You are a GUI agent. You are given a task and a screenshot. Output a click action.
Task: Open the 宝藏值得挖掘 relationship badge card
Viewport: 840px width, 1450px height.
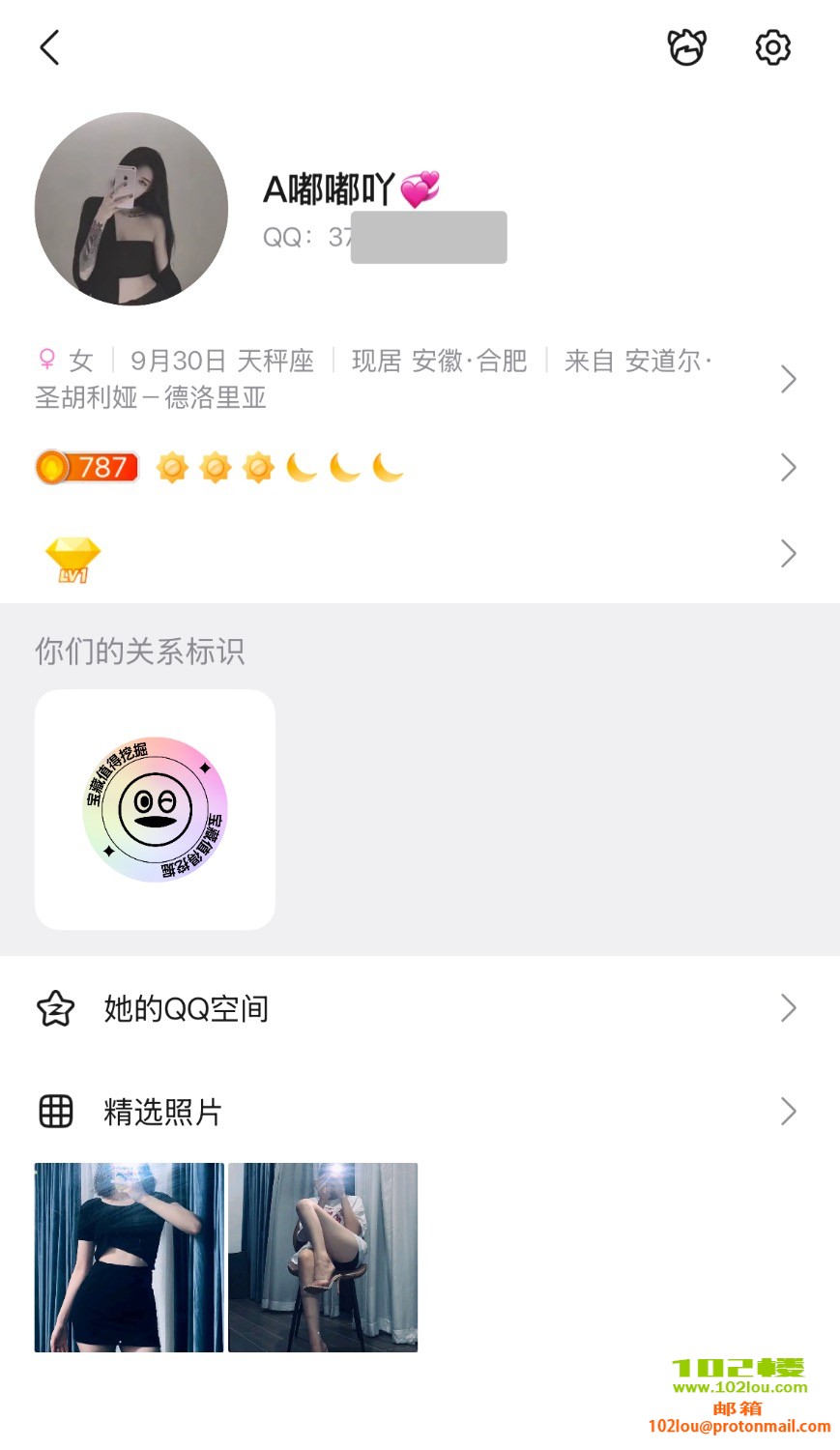tap(155, 809)
